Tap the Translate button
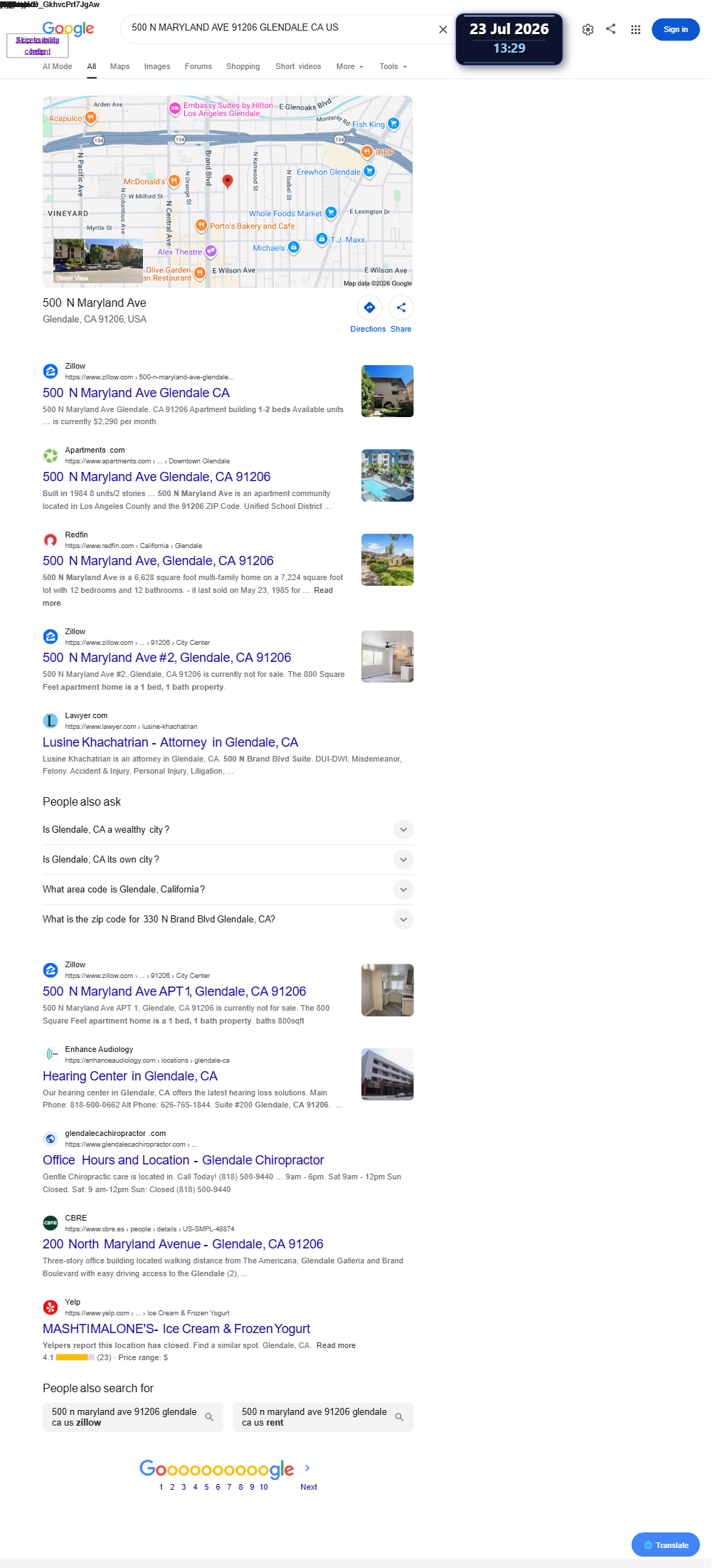This screenshot has width=720, height=1568. coord(665,1545)
